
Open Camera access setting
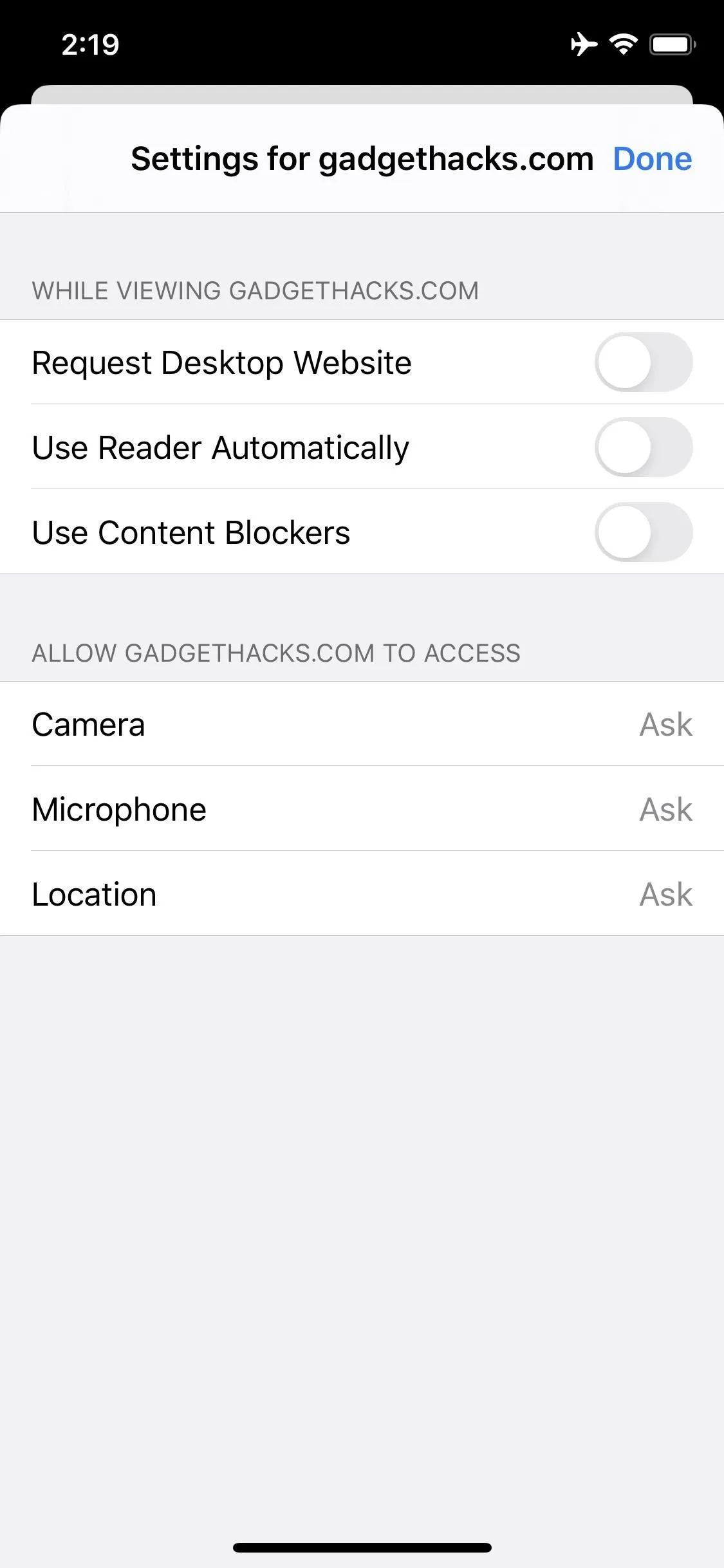tap(362, 724)
